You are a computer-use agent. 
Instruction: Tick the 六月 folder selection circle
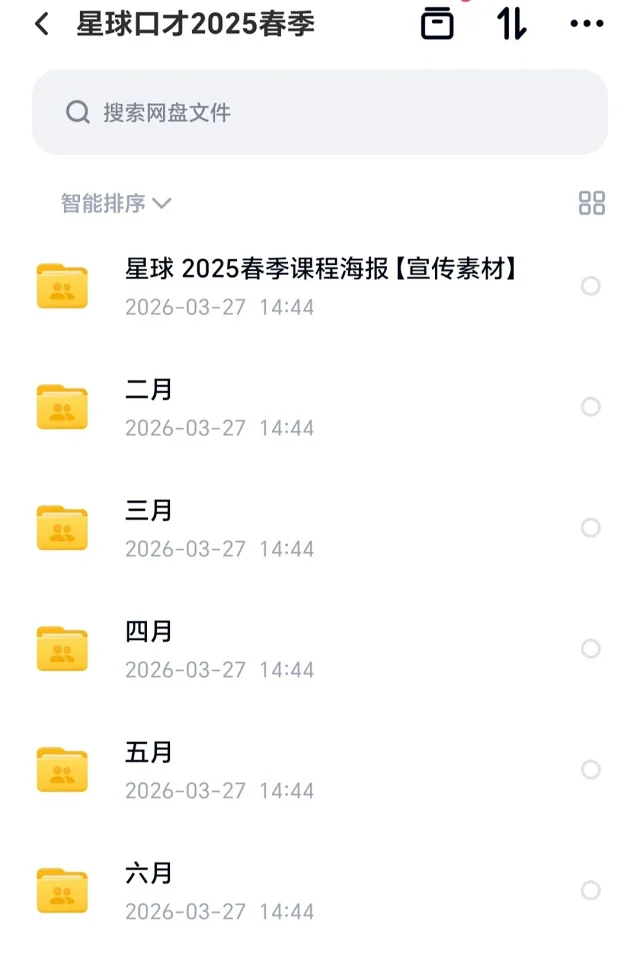click(x=591, y=891)
